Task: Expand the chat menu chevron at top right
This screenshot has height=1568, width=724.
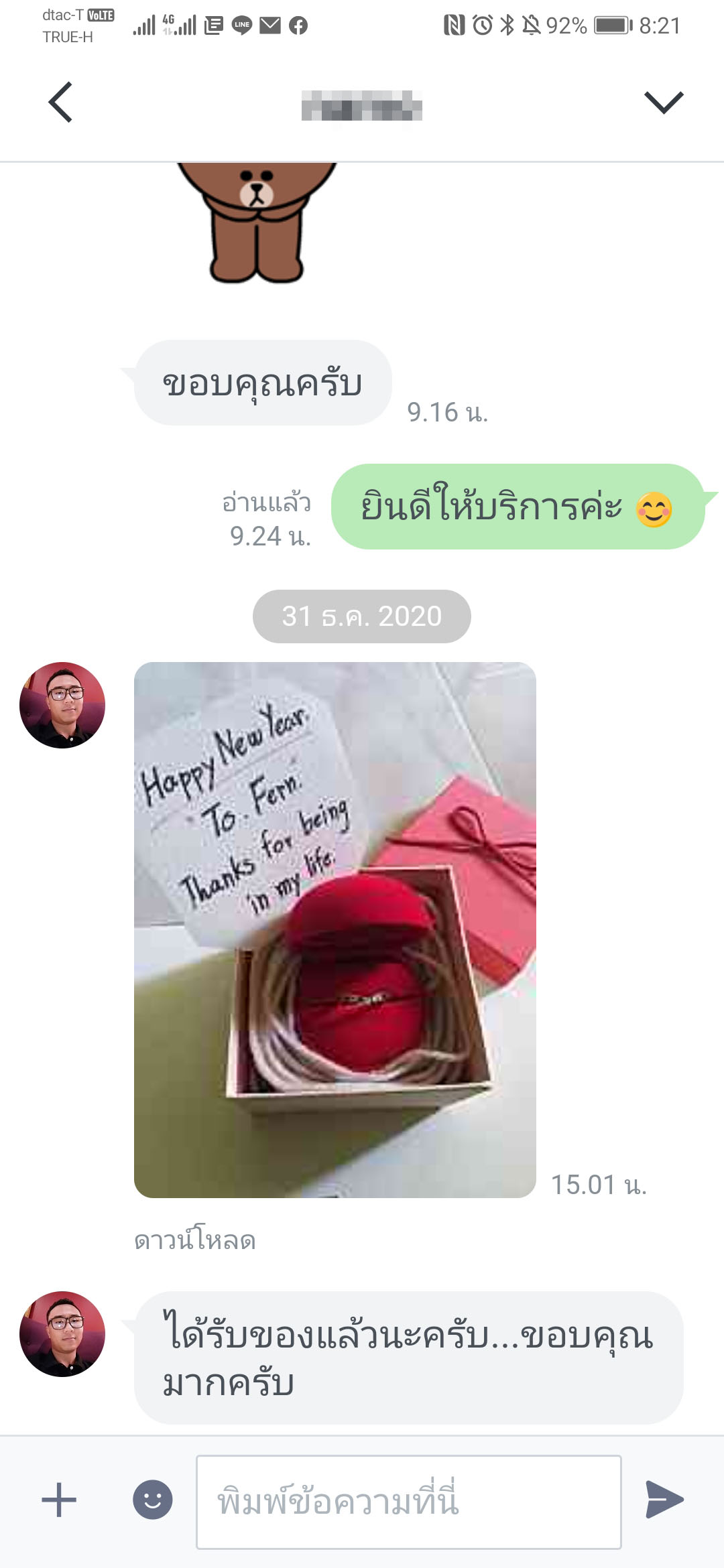Action: coord(664,103)
